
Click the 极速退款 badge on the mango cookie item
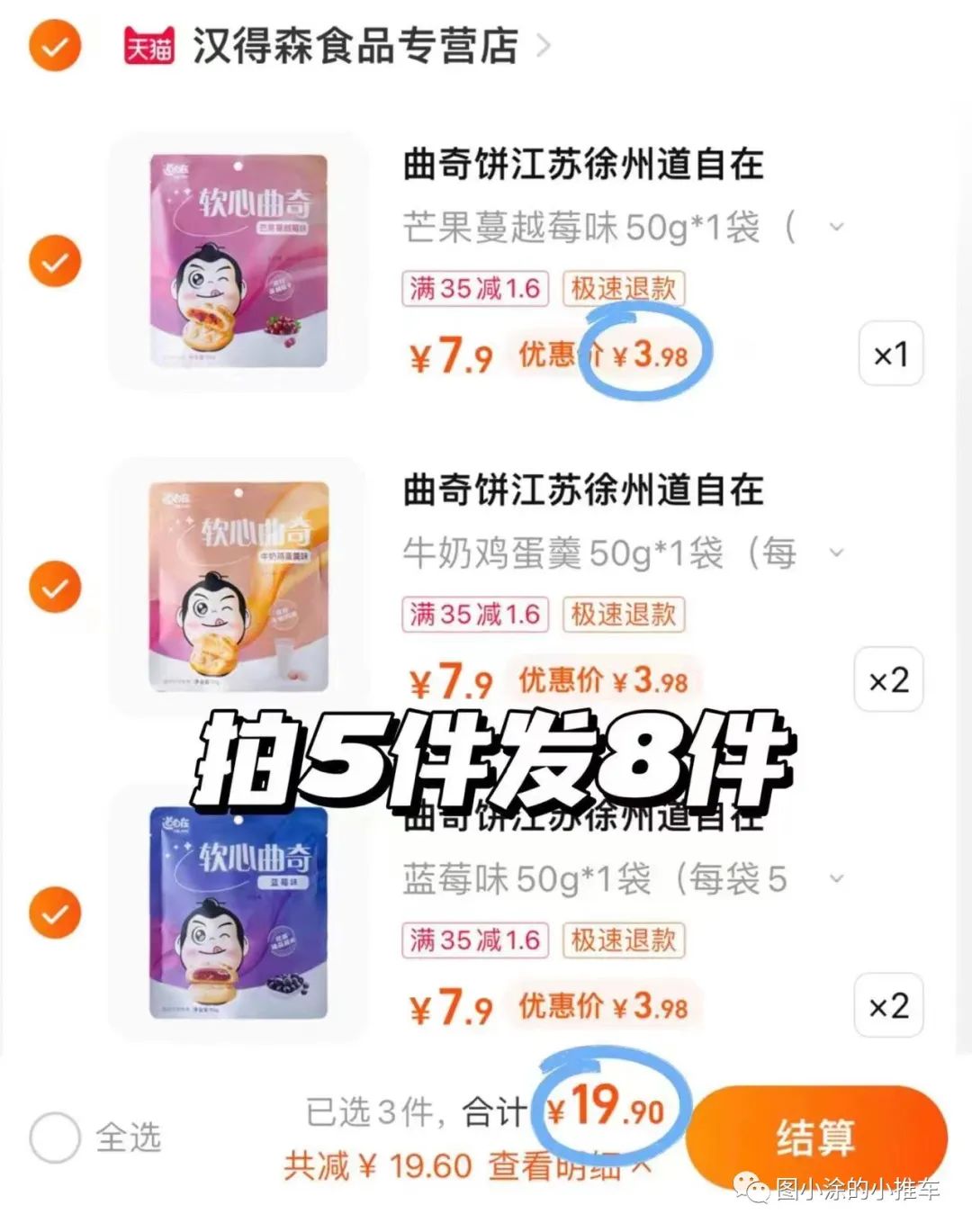point(624,288)
